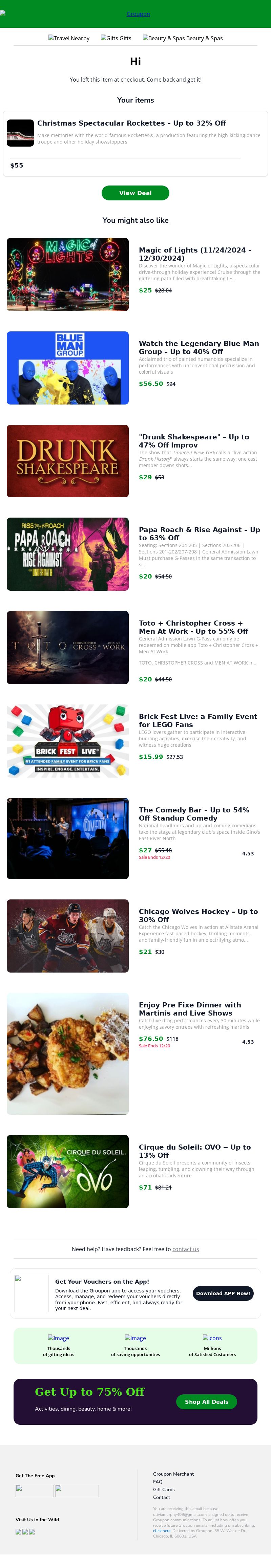Viewport: 271px width, 1568px height.
Task: Open the Chicago Wolves Hockey deal
Action: [x=198, y=915]
